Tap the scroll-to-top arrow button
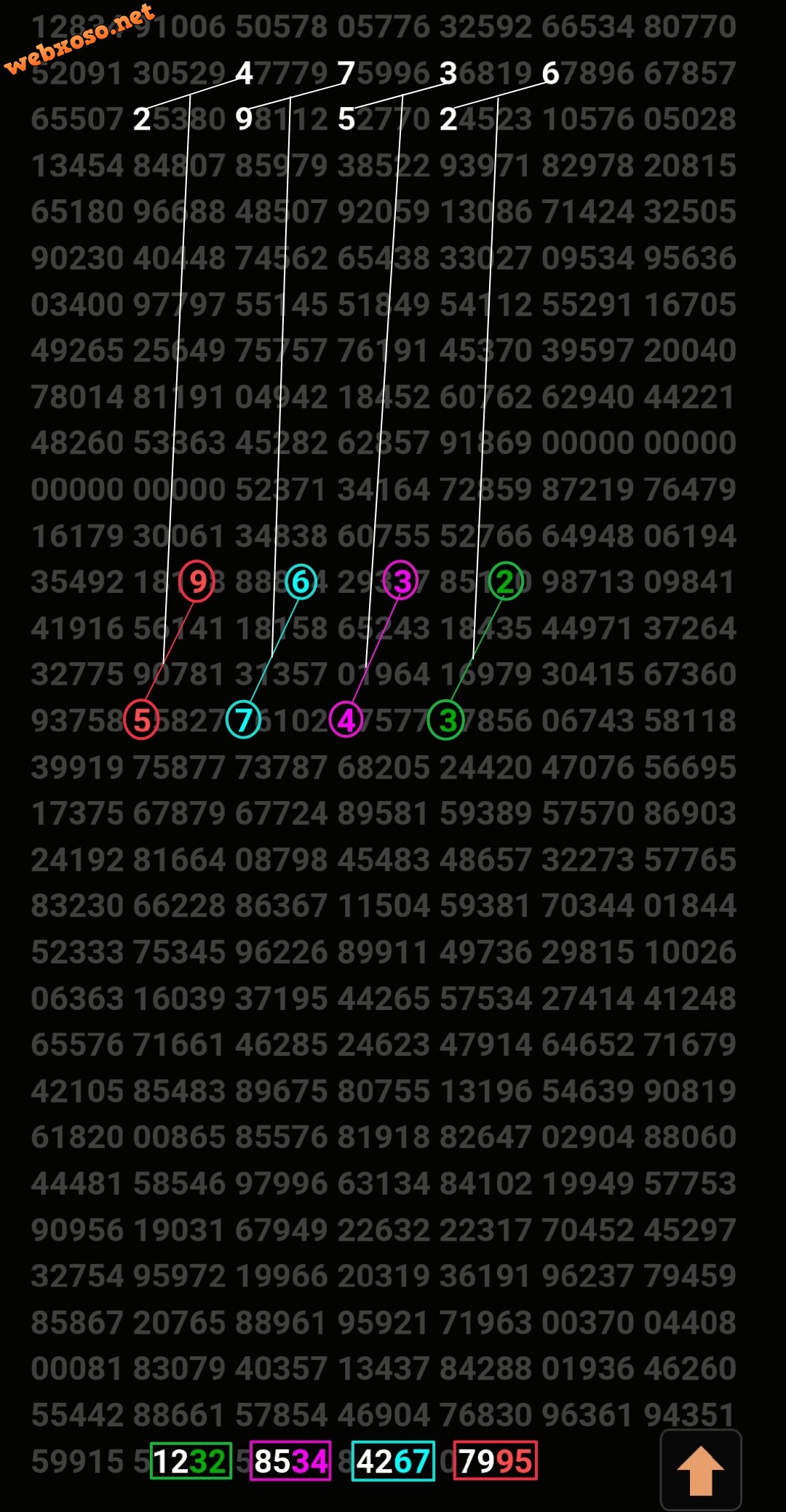The width and height of the screenshot is (786, 1512). pos(700,1470)
